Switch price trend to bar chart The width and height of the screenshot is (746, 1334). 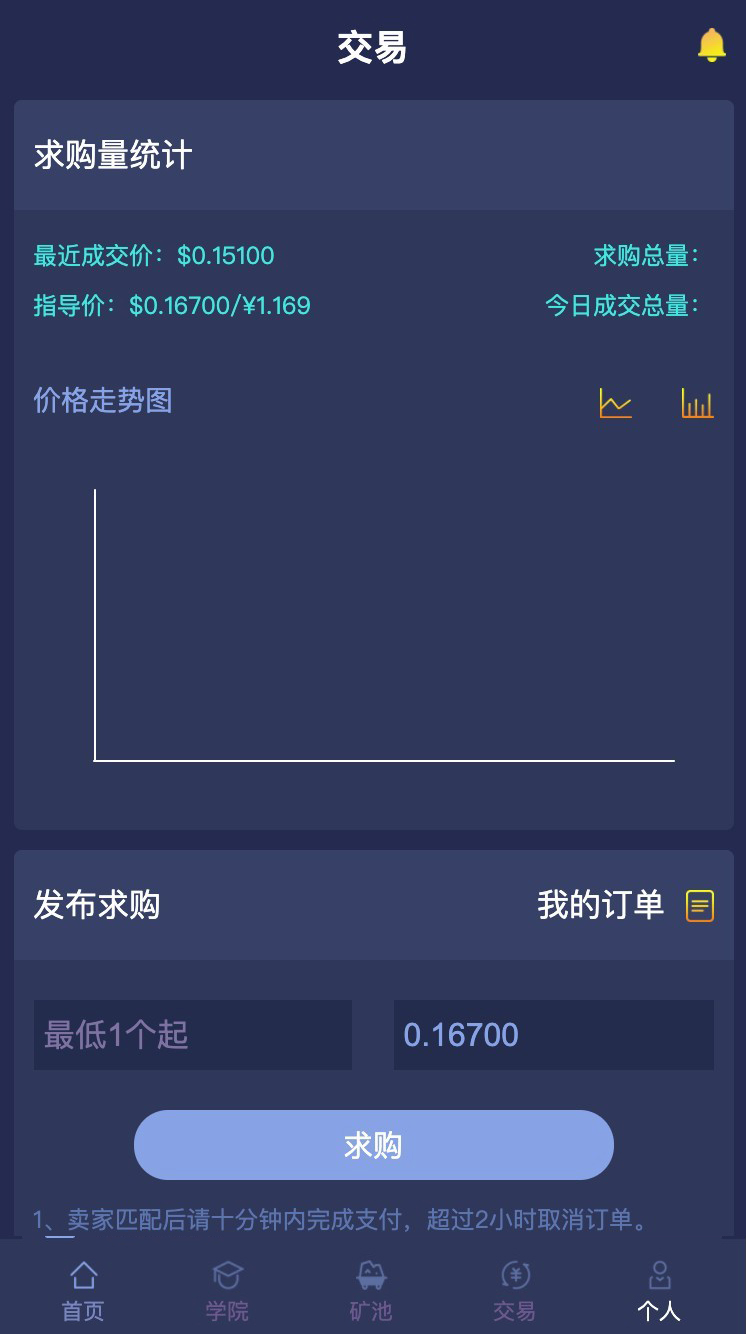coord(697,403)
